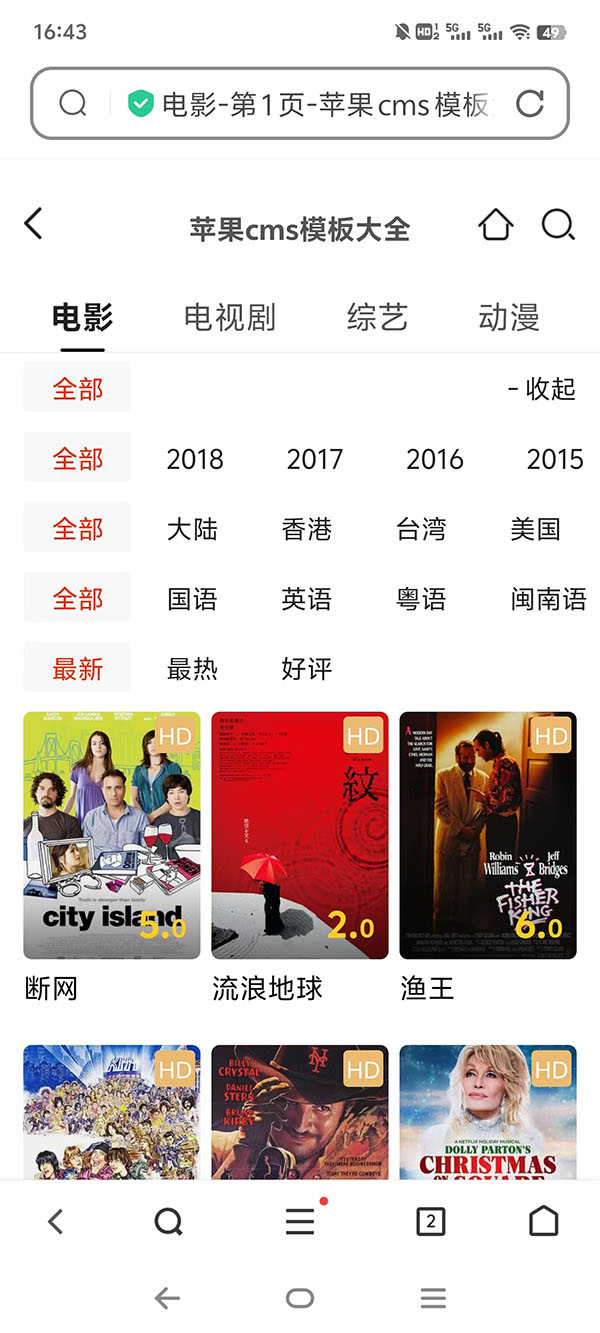The height and width of the screenshot is (1333, 600).
Task: Open the 流浪地球 movie card
Action: (x=300, y=836)
